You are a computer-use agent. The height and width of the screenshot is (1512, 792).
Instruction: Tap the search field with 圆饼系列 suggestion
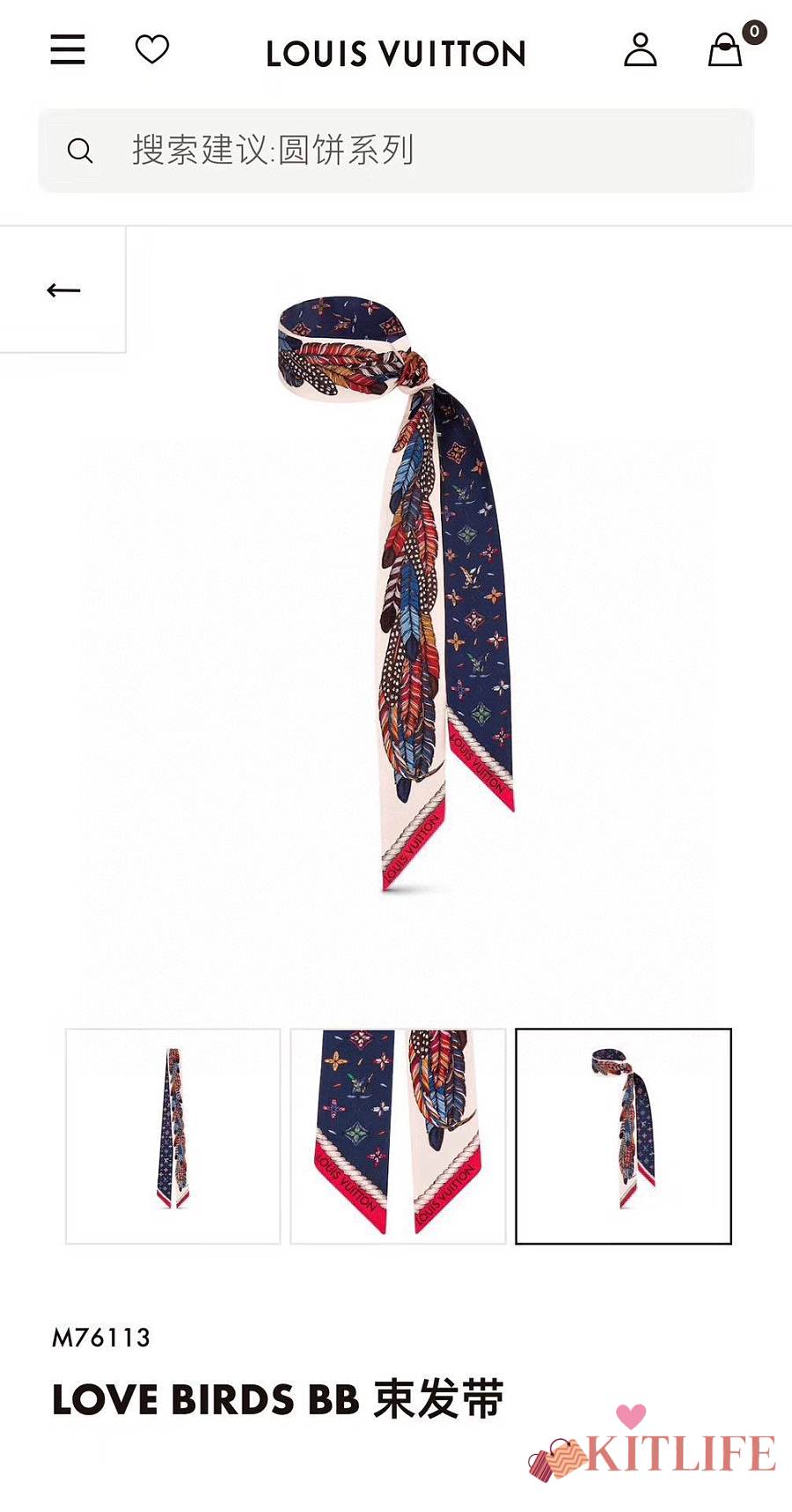point(396,150)
